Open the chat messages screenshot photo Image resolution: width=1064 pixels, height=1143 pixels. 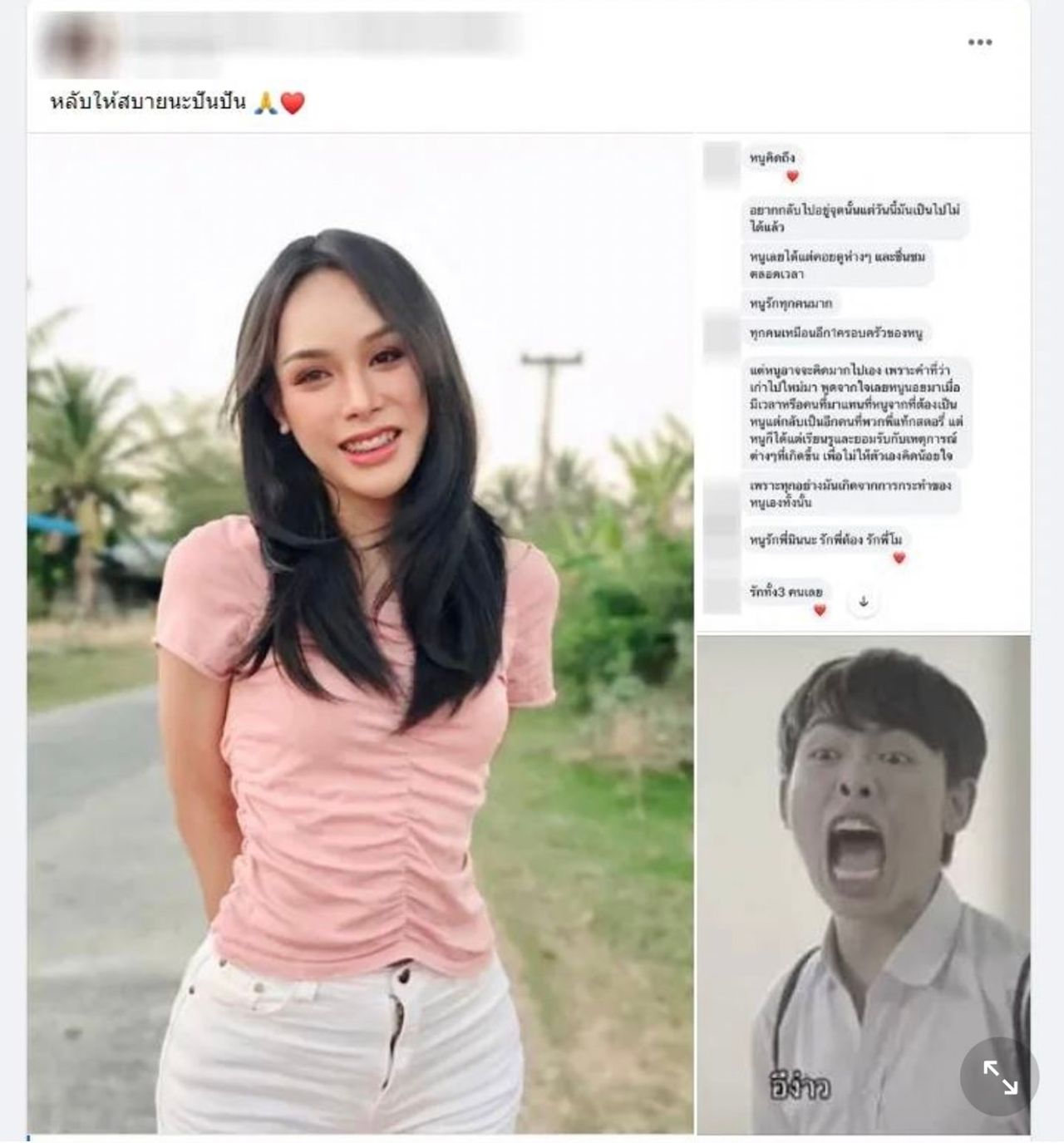point(862,382)
